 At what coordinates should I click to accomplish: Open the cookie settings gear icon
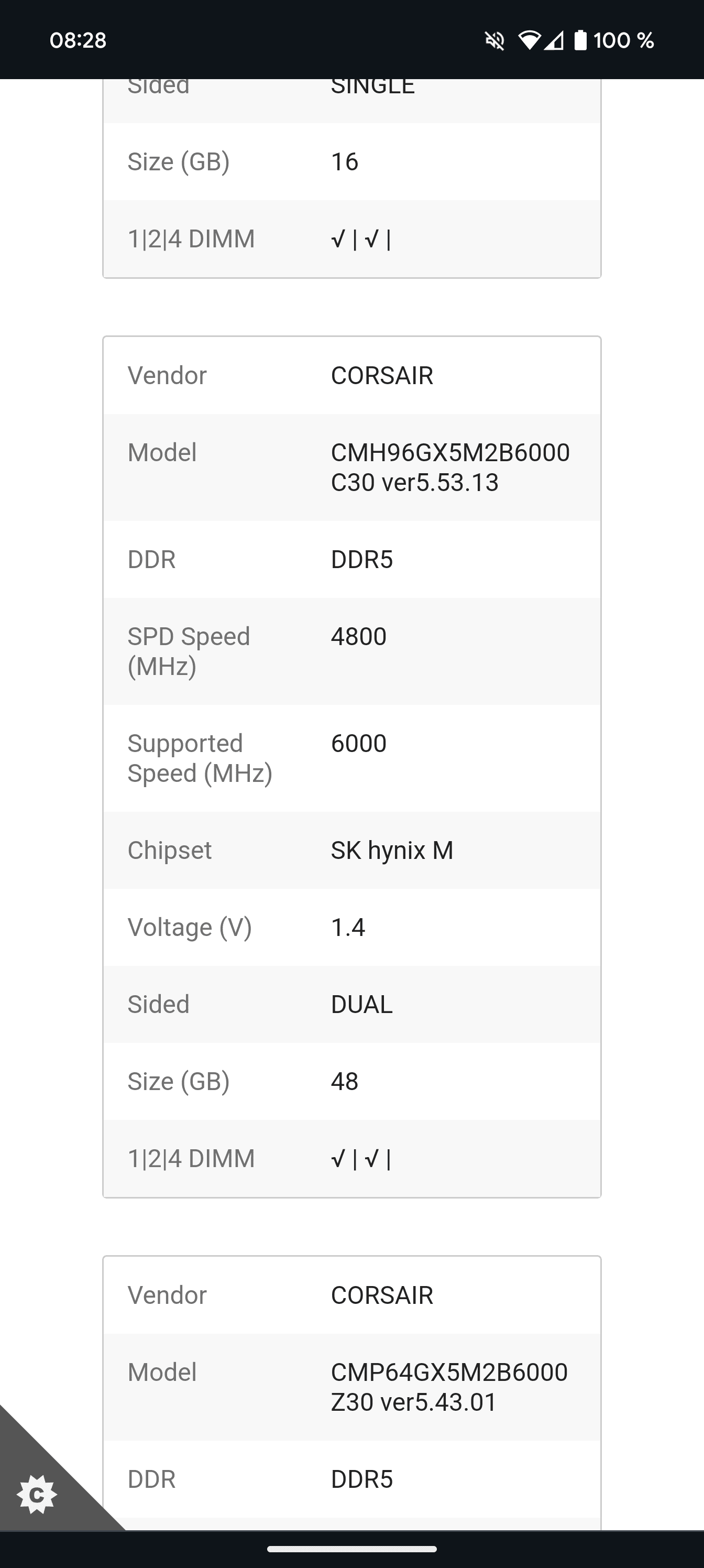point(37,1495)
